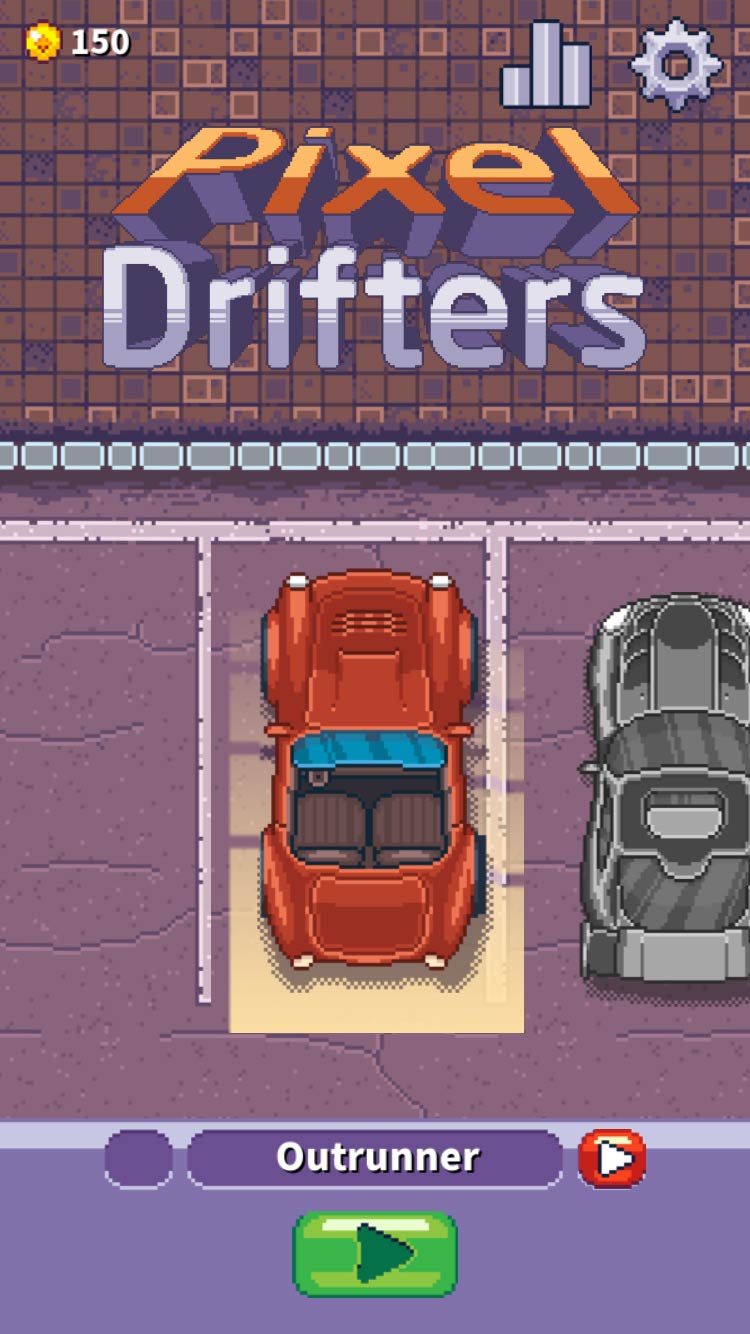750x1334 pixels.
Task: Click the gold coin currency icon
Action: point(41,40)
